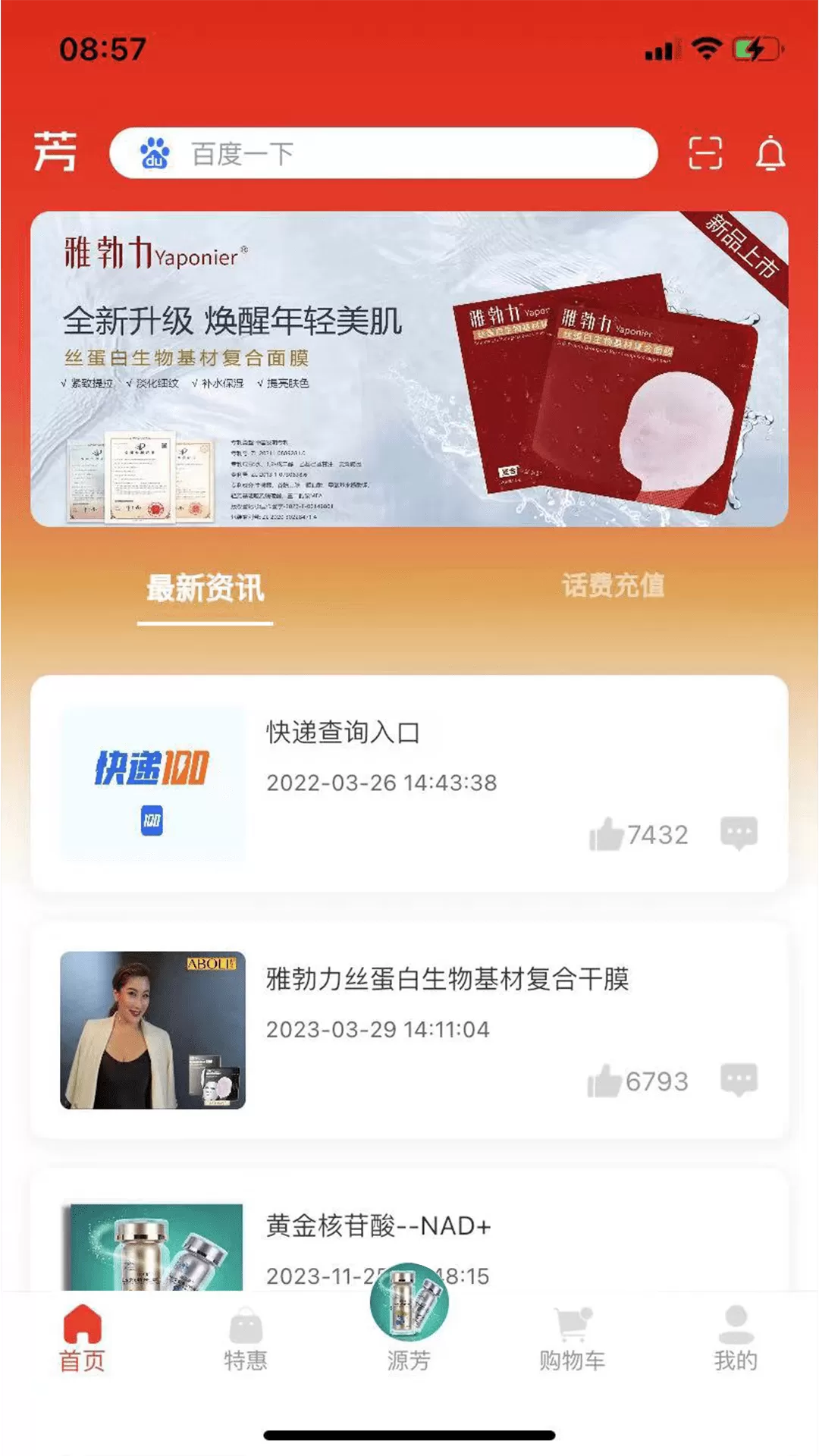Open the 雅勃力 Yaponier mask banner
The width and height of the screenshot is (819, 1456).
pos(409,369)
